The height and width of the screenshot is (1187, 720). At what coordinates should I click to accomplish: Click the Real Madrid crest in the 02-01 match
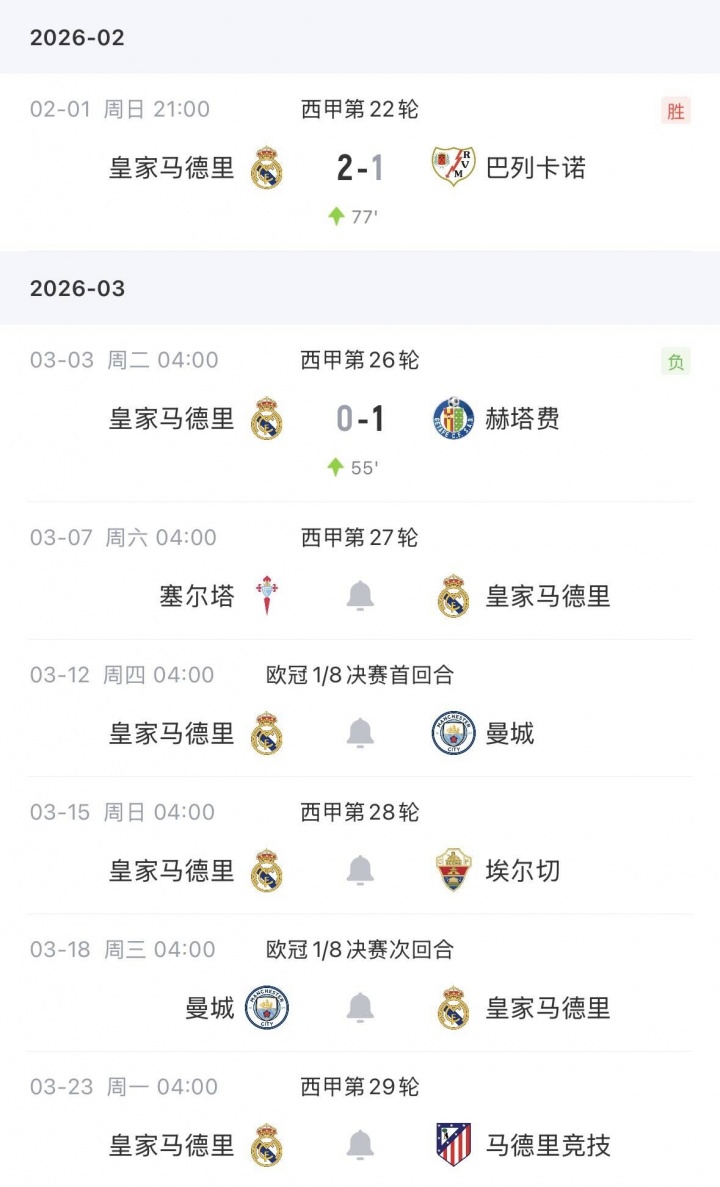coord(267,168)
